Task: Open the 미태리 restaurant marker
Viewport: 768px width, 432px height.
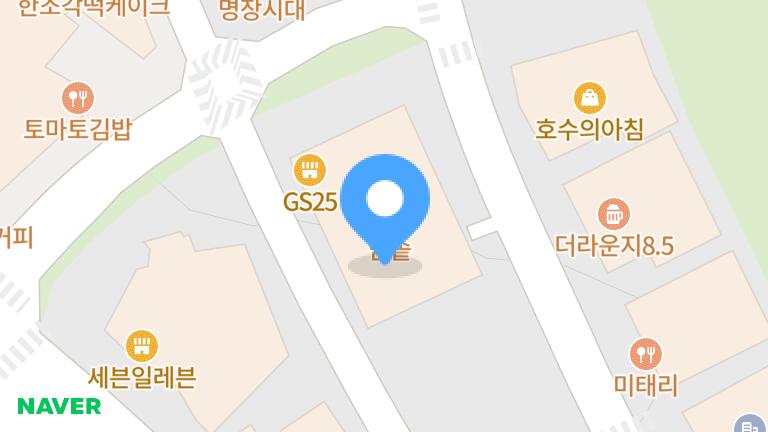Action: pos(645,354)
